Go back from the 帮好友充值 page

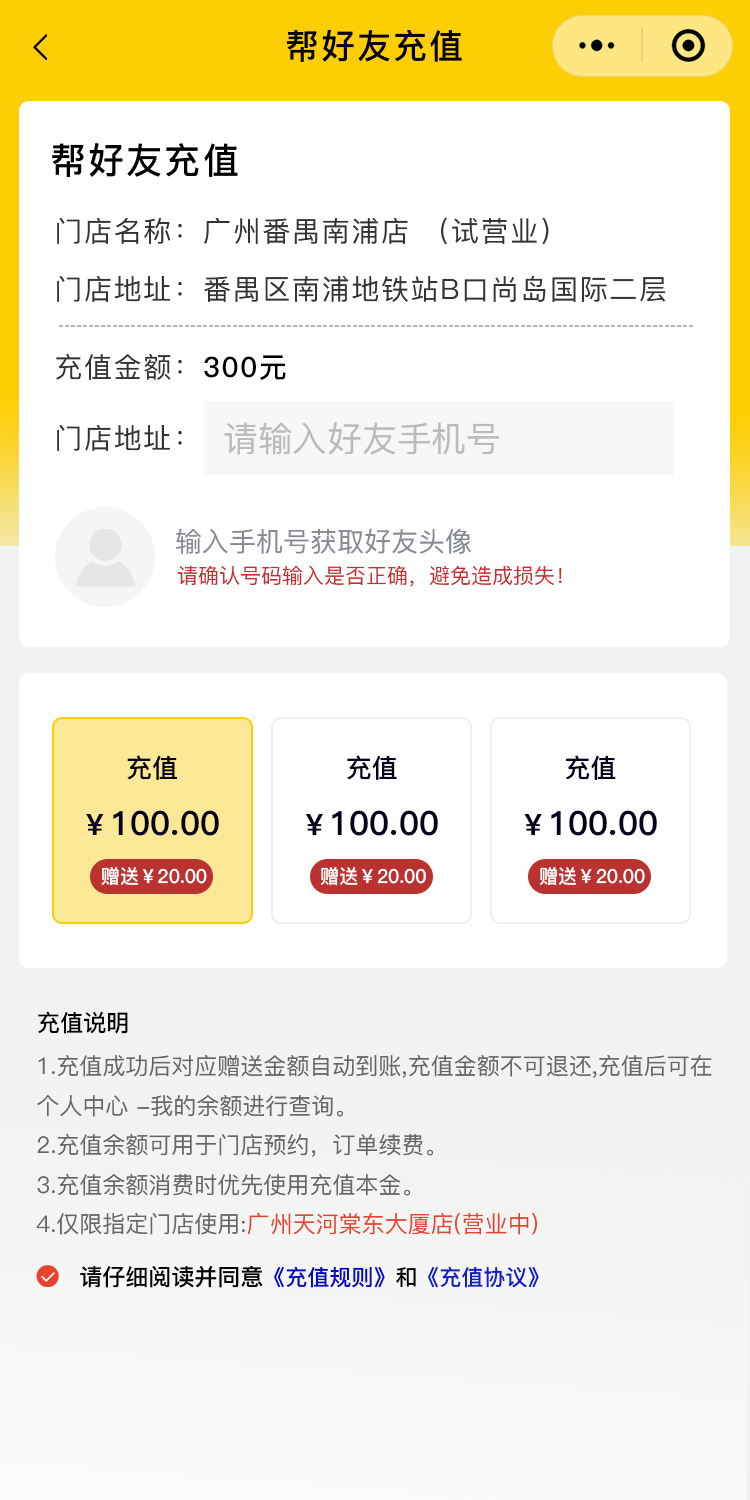click(x=41, y=47)
